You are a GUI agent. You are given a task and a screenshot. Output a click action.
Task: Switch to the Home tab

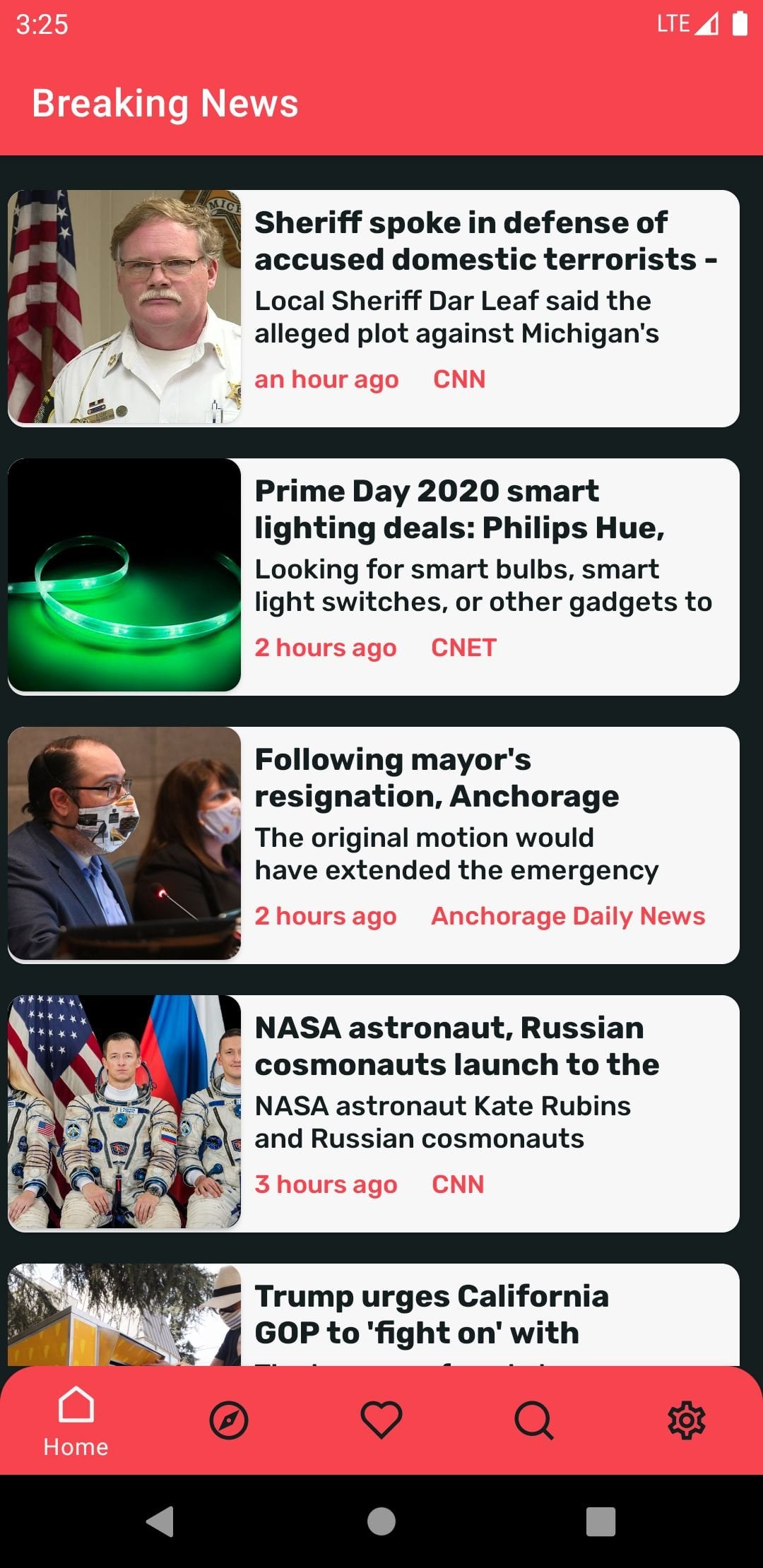(76, 1421)
